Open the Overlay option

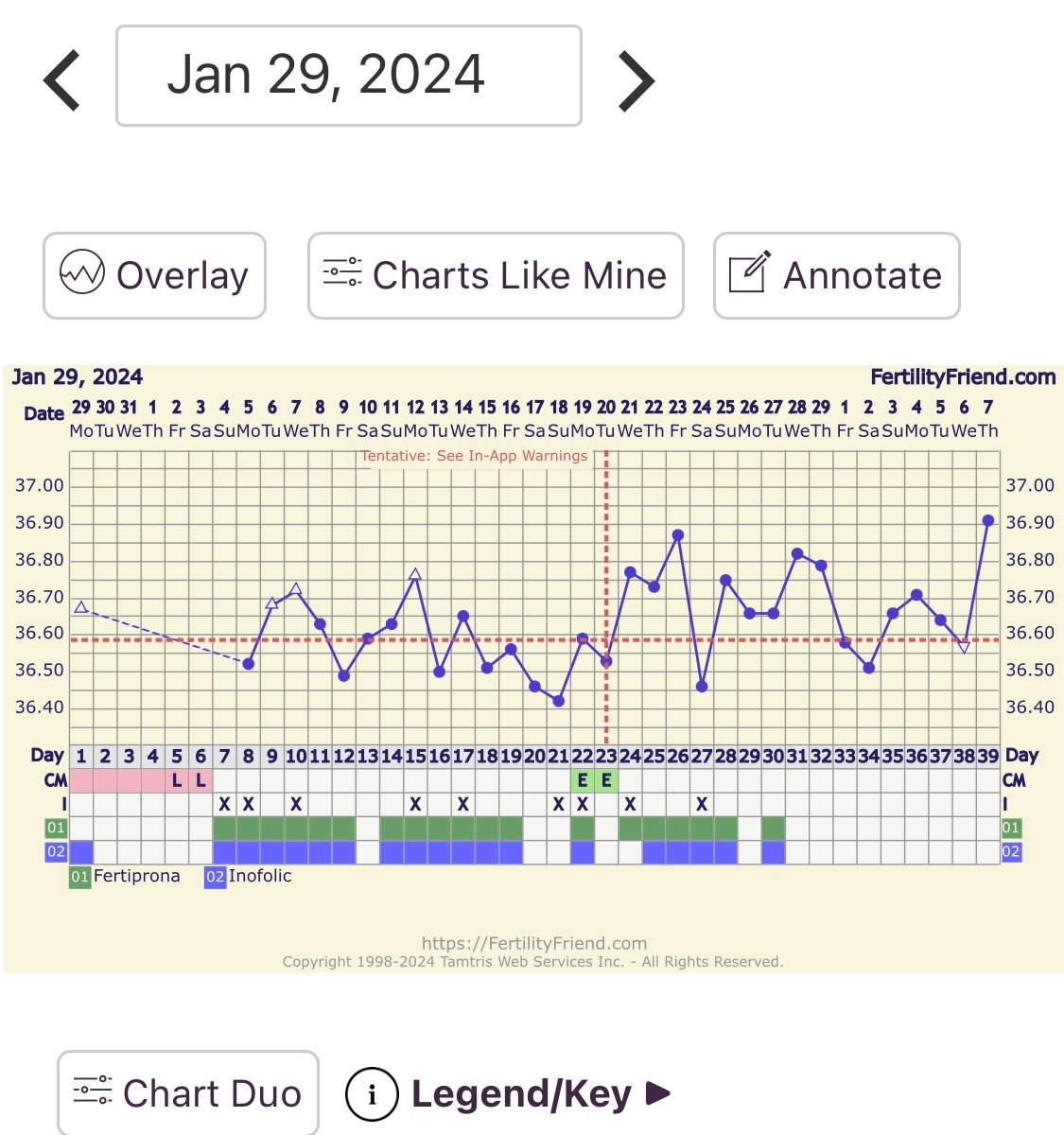pyautogui.click(x=154, y=275)
